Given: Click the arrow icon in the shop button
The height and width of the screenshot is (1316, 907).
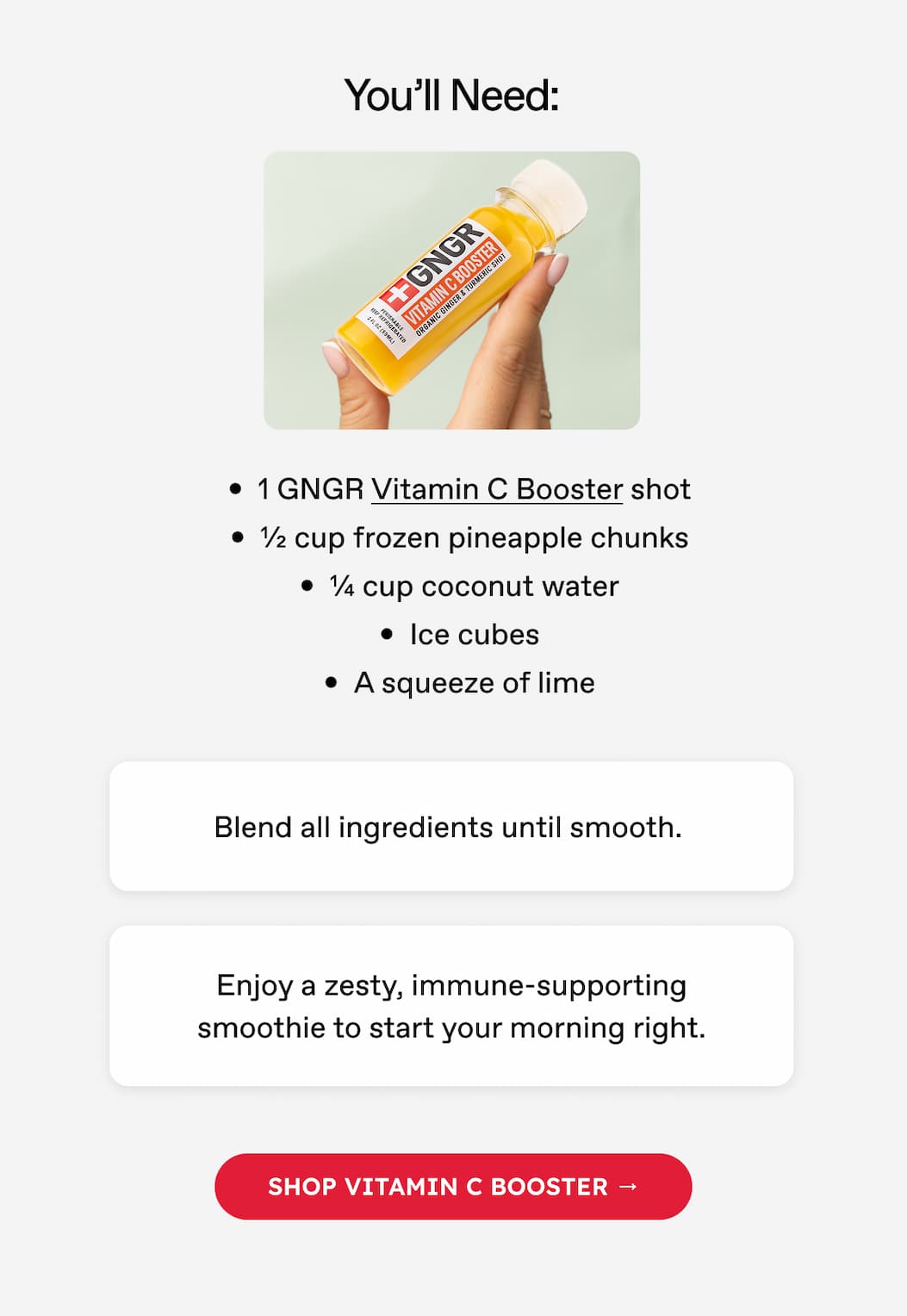Looking at the screenshot, I should pyautogui.click(x=628, y=1186).
